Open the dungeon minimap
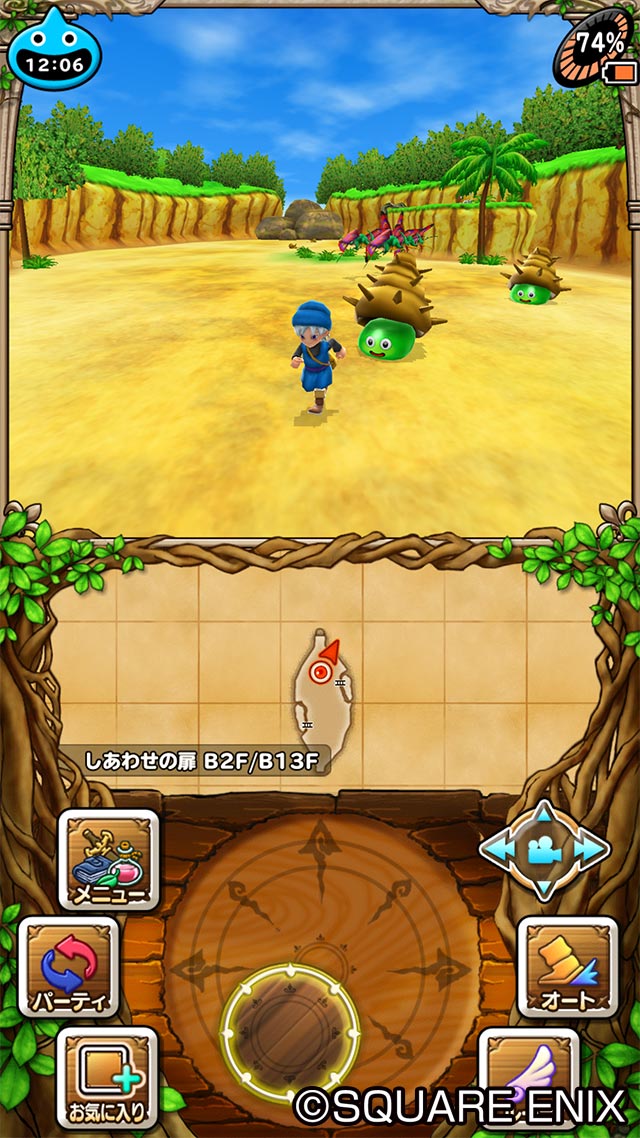Viewport: 640px width, 1138px height. (318, 690)
